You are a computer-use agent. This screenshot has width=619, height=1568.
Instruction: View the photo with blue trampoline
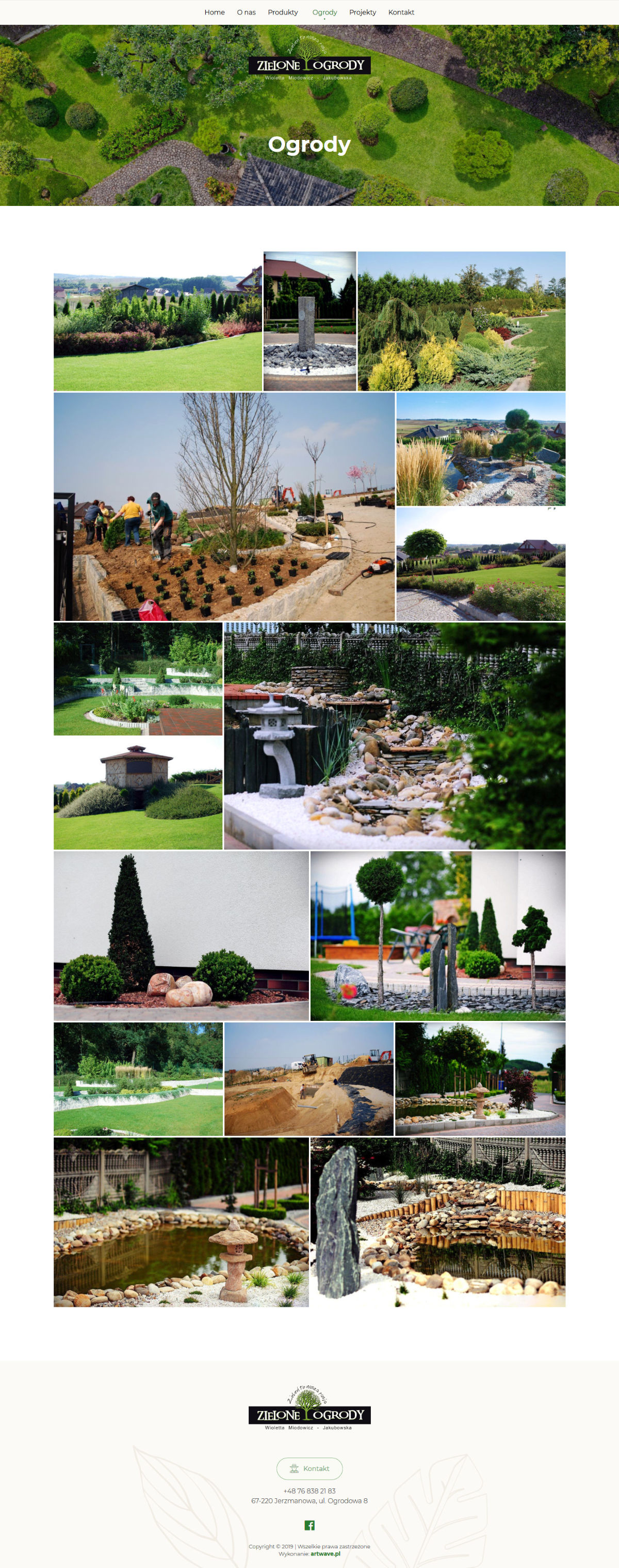[x=438, y=936]
